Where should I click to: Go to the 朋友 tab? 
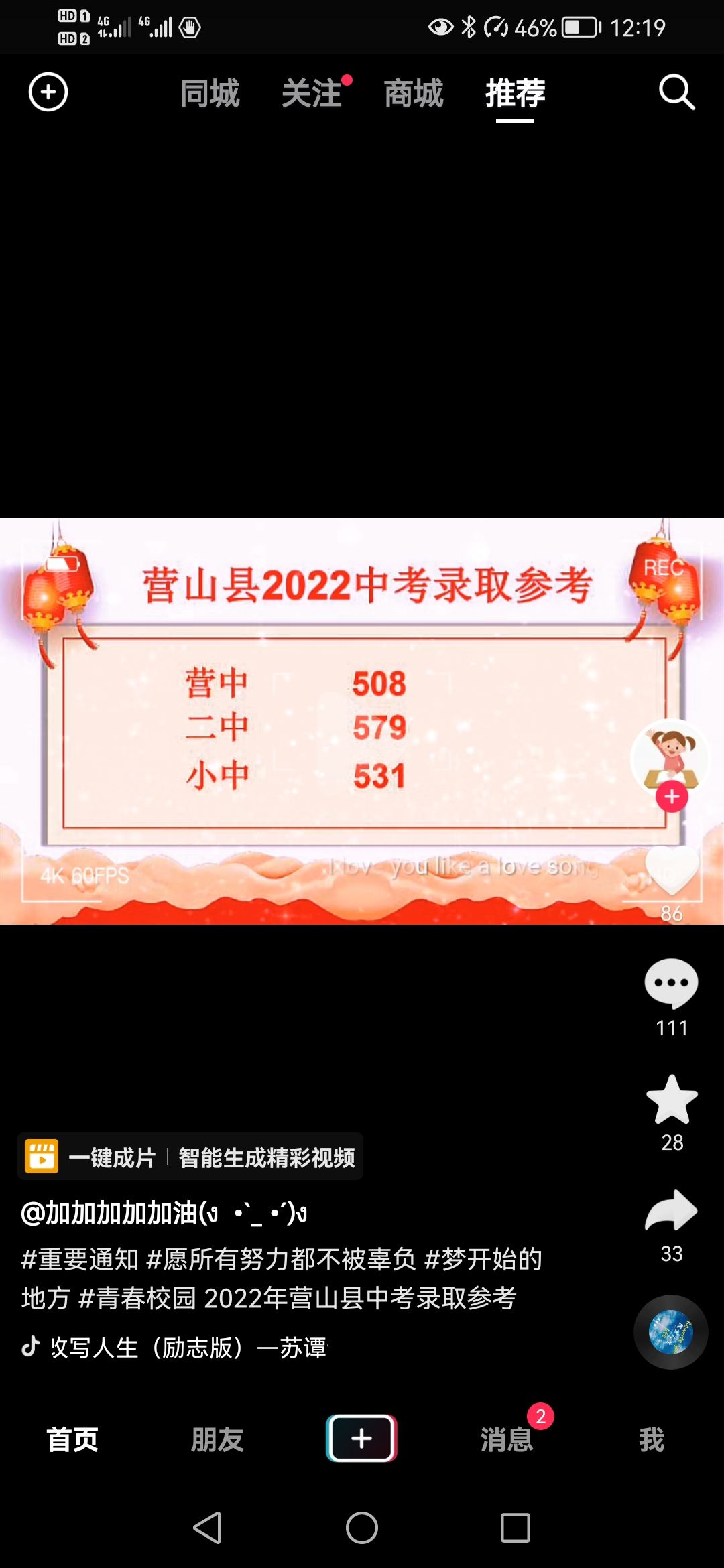point(217,1439)
